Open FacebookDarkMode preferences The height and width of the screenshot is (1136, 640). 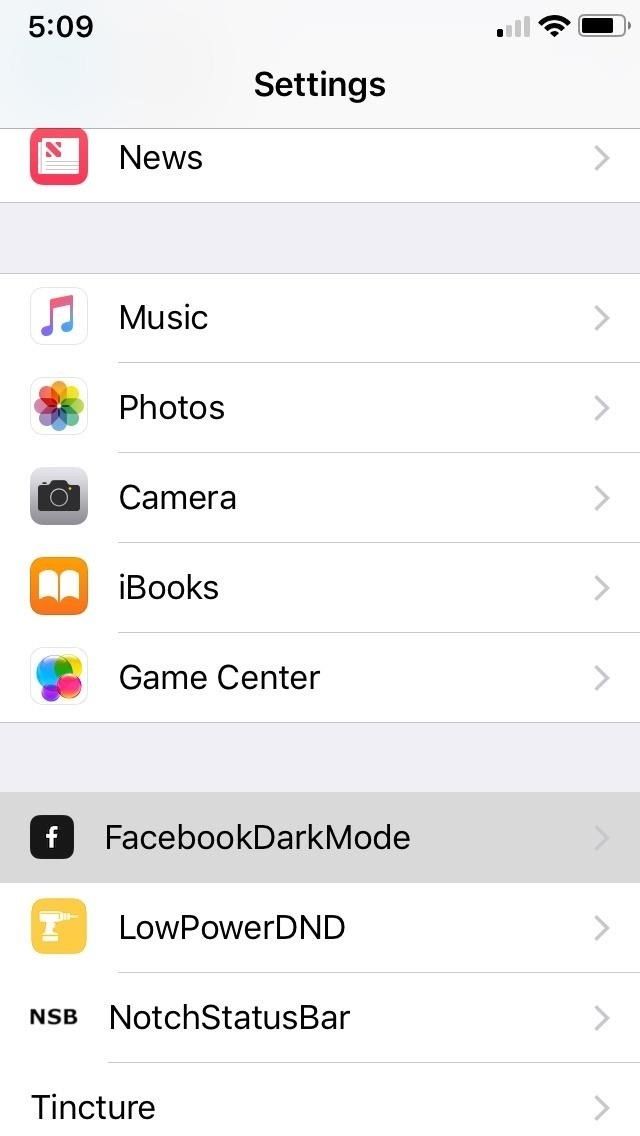coord(320,838)
